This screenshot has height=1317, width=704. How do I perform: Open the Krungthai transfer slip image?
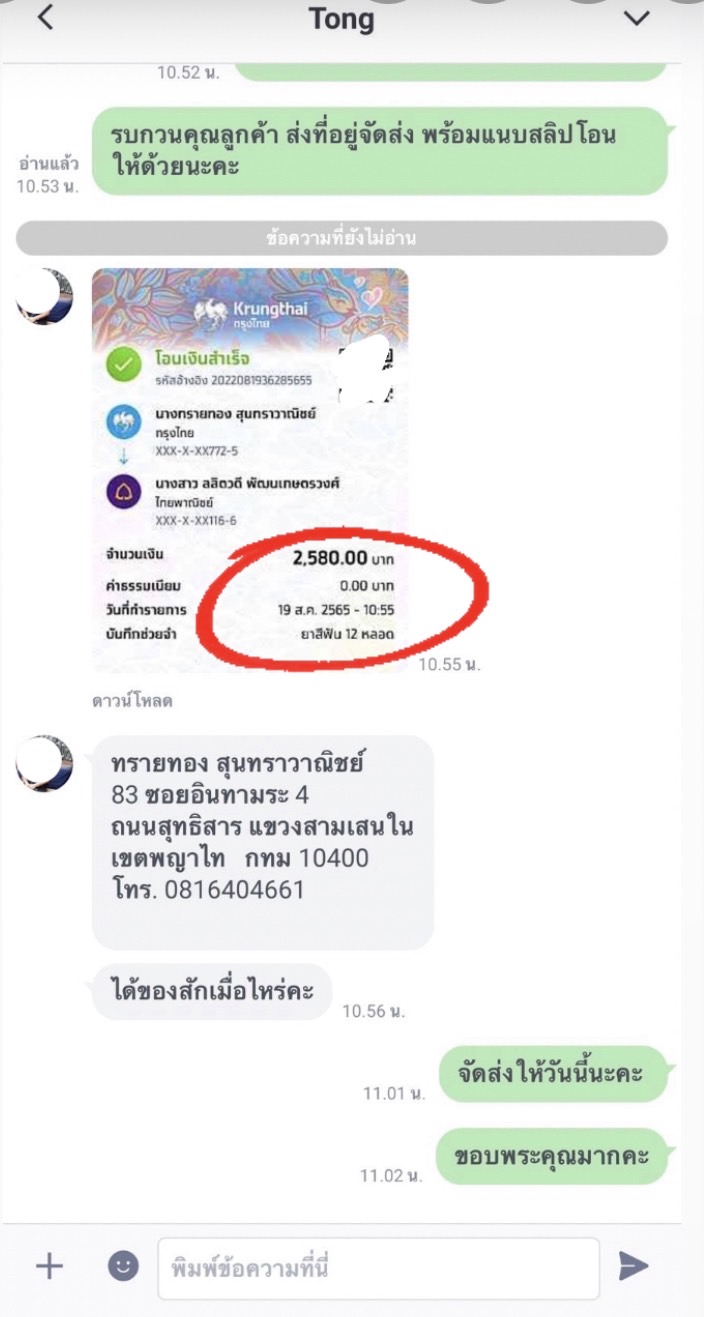(250, 470)
